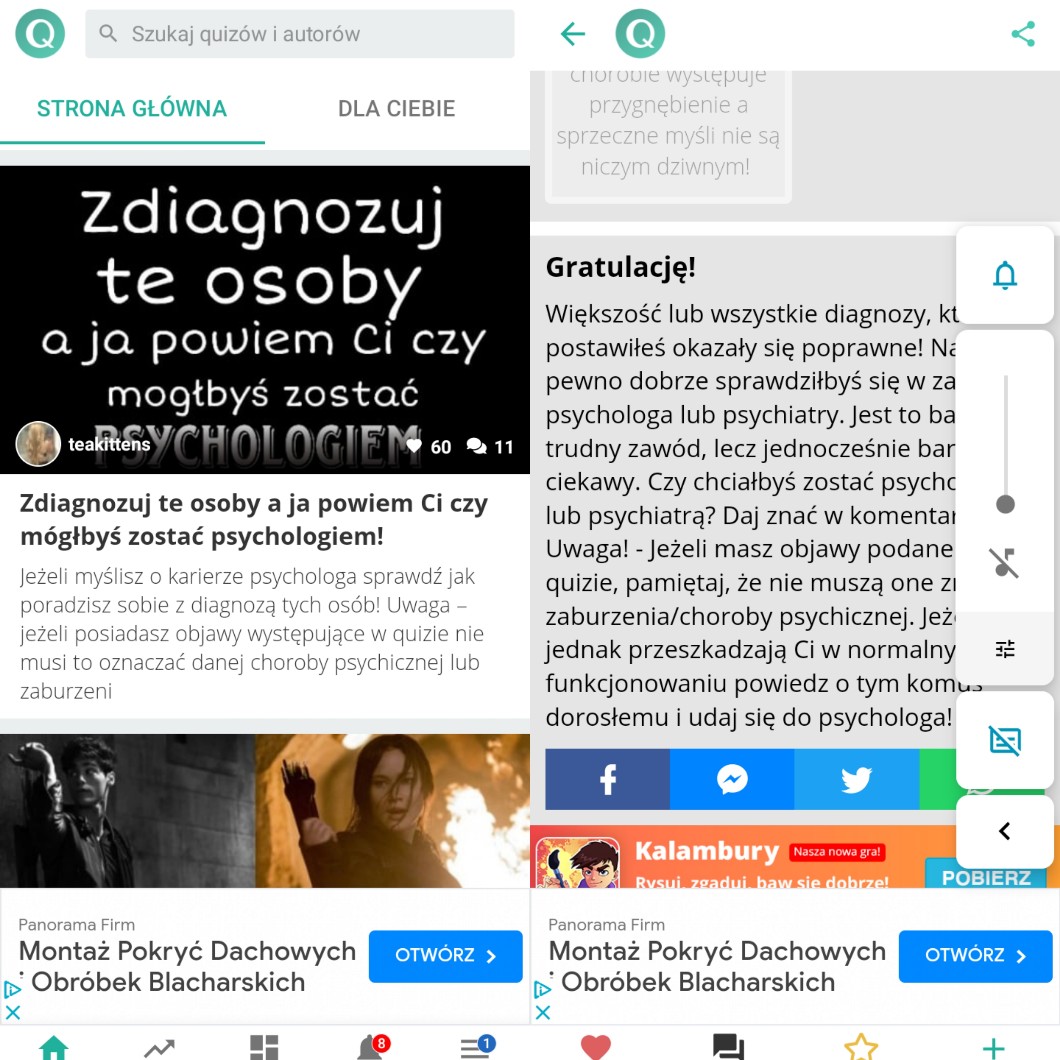Open the quiz and author search field
The width and height of the screenshot is (1060, 1060).
pos(300,34)
